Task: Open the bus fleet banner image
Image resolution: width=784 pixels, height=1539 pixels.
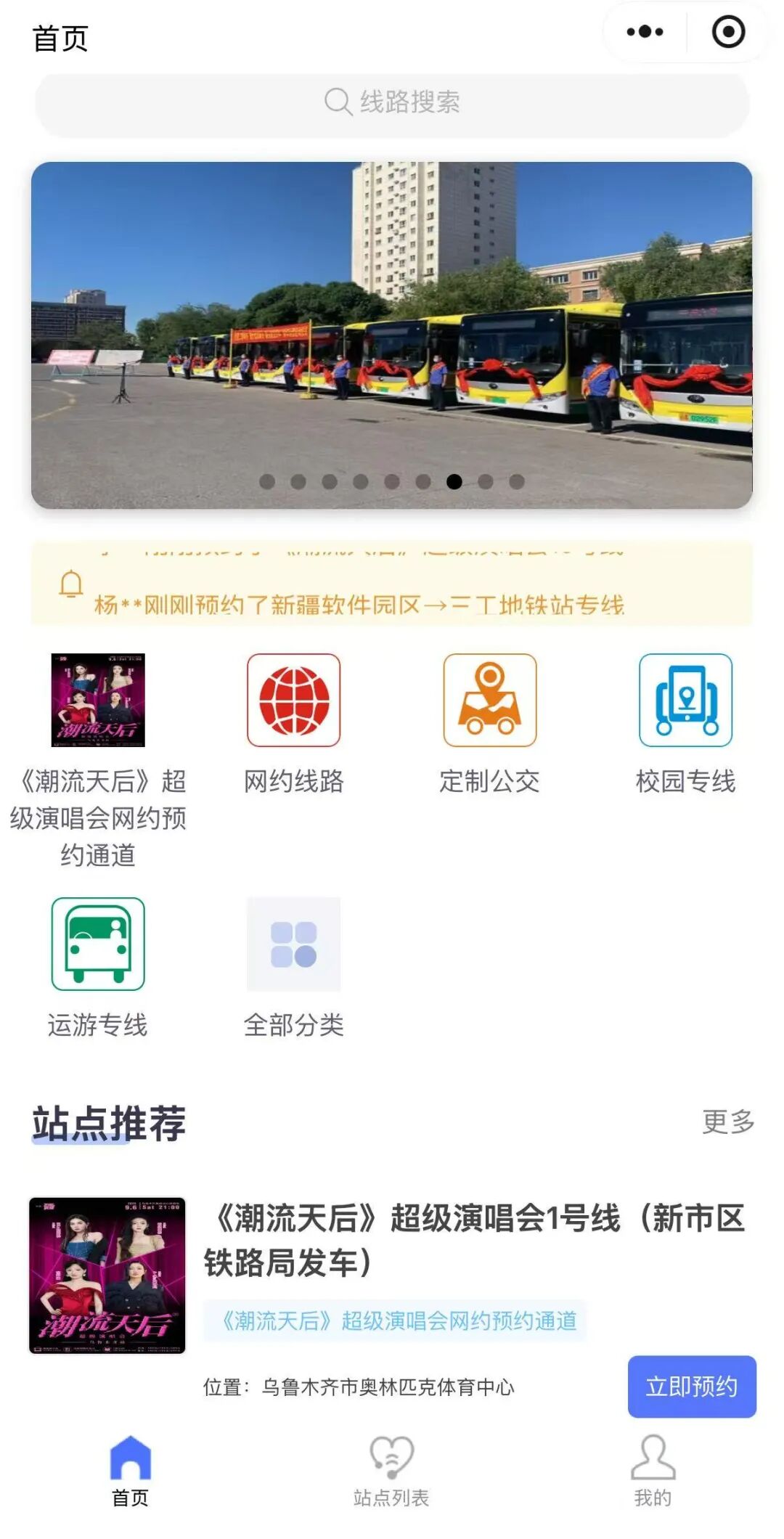Action: pyautogui.click(x=392, y=334)
